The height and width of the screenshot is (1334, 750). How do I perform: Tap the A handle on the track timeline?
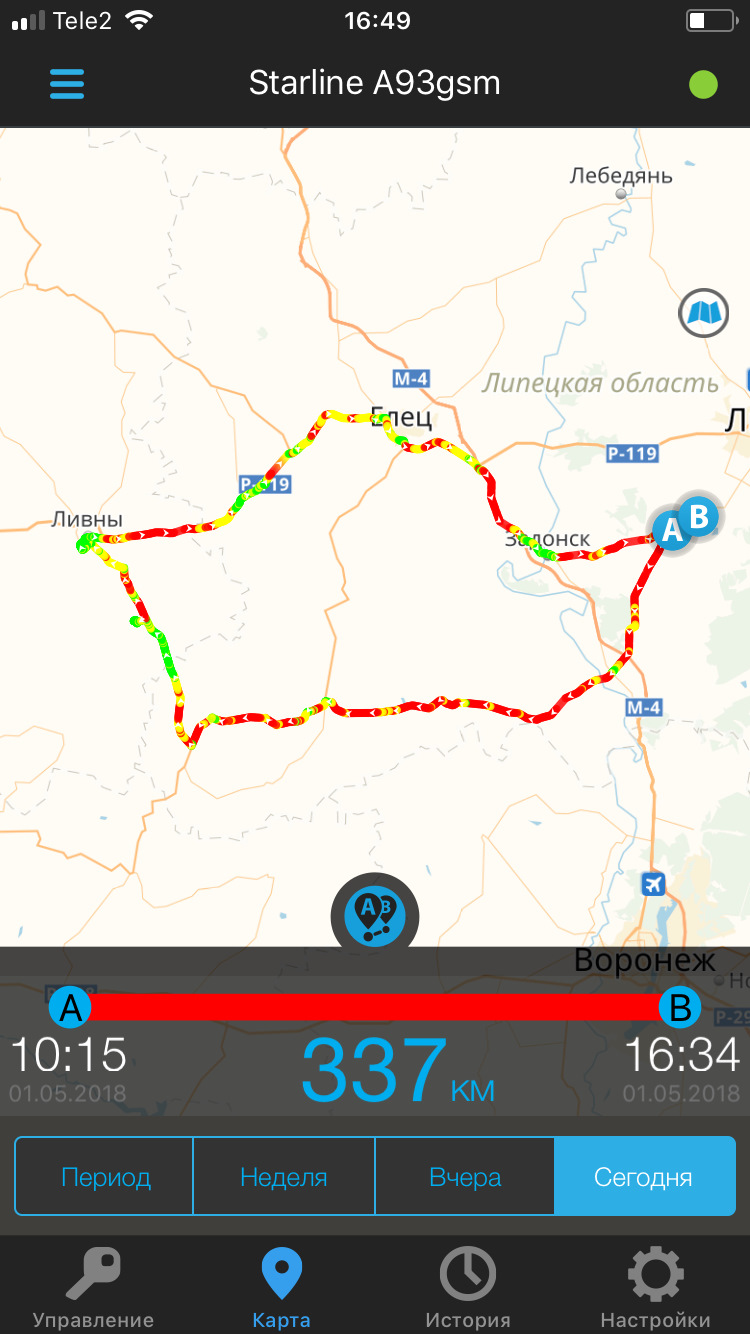point(71,1008)
